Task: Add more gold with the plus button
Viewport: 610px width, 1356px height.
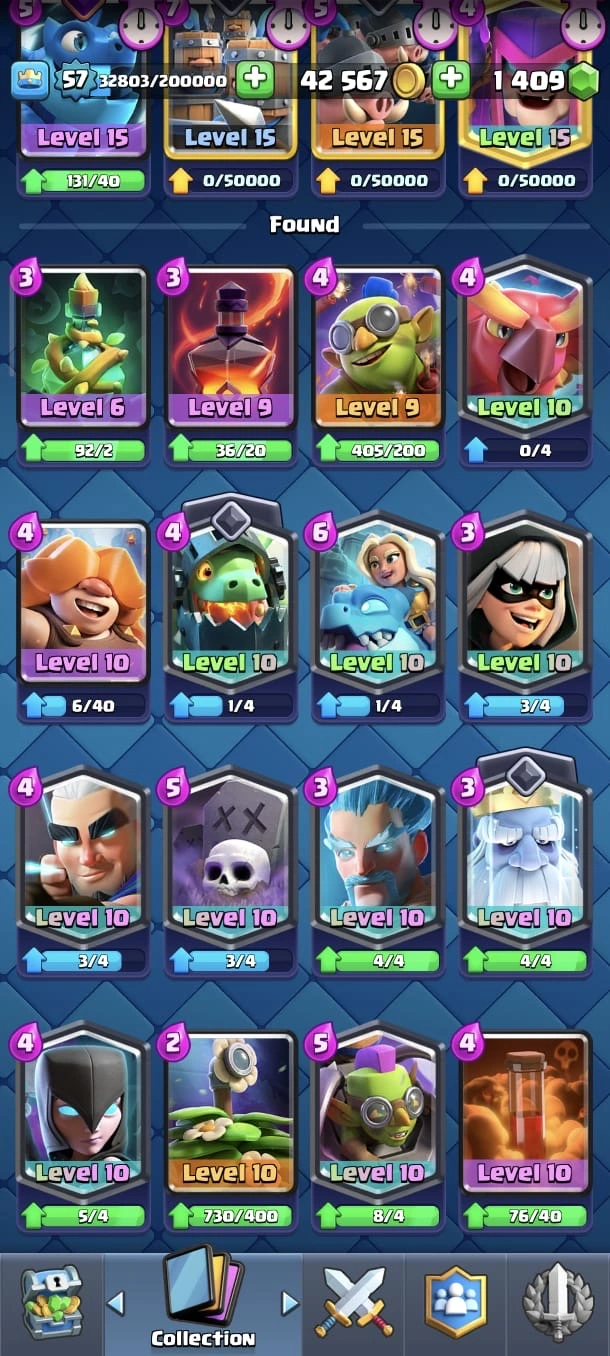Action: coord(254,80)
